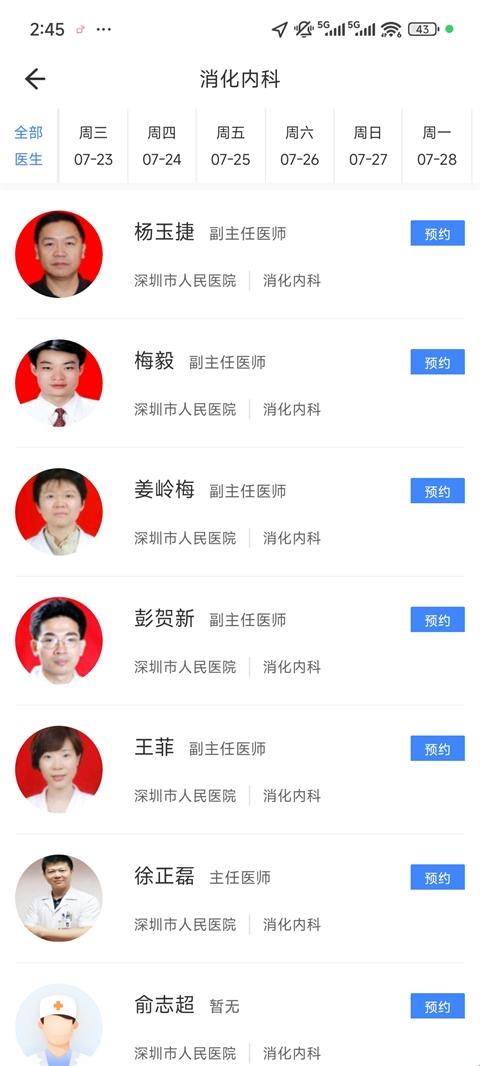Book an appointment with 梅毅

437,362
